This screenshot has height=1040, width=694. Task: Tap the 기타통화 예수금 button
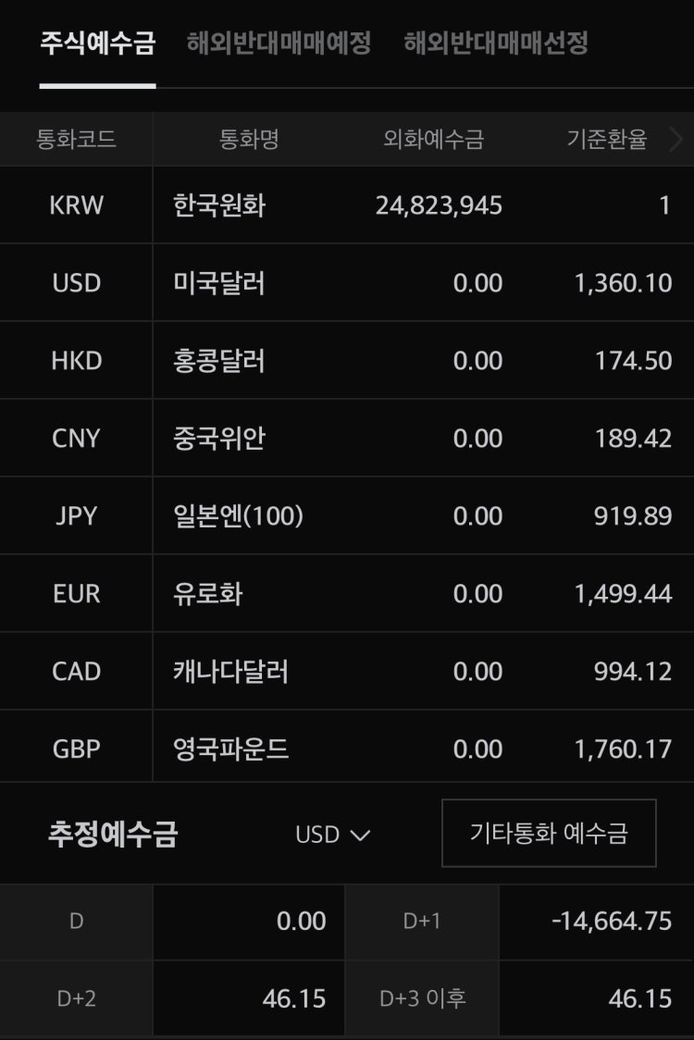click(549, 833)
